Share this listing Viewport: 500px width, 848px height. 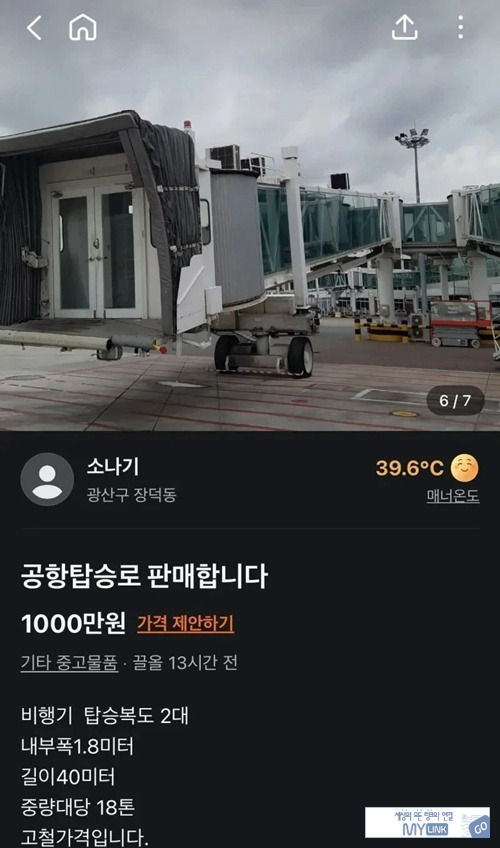coord(404,27)
